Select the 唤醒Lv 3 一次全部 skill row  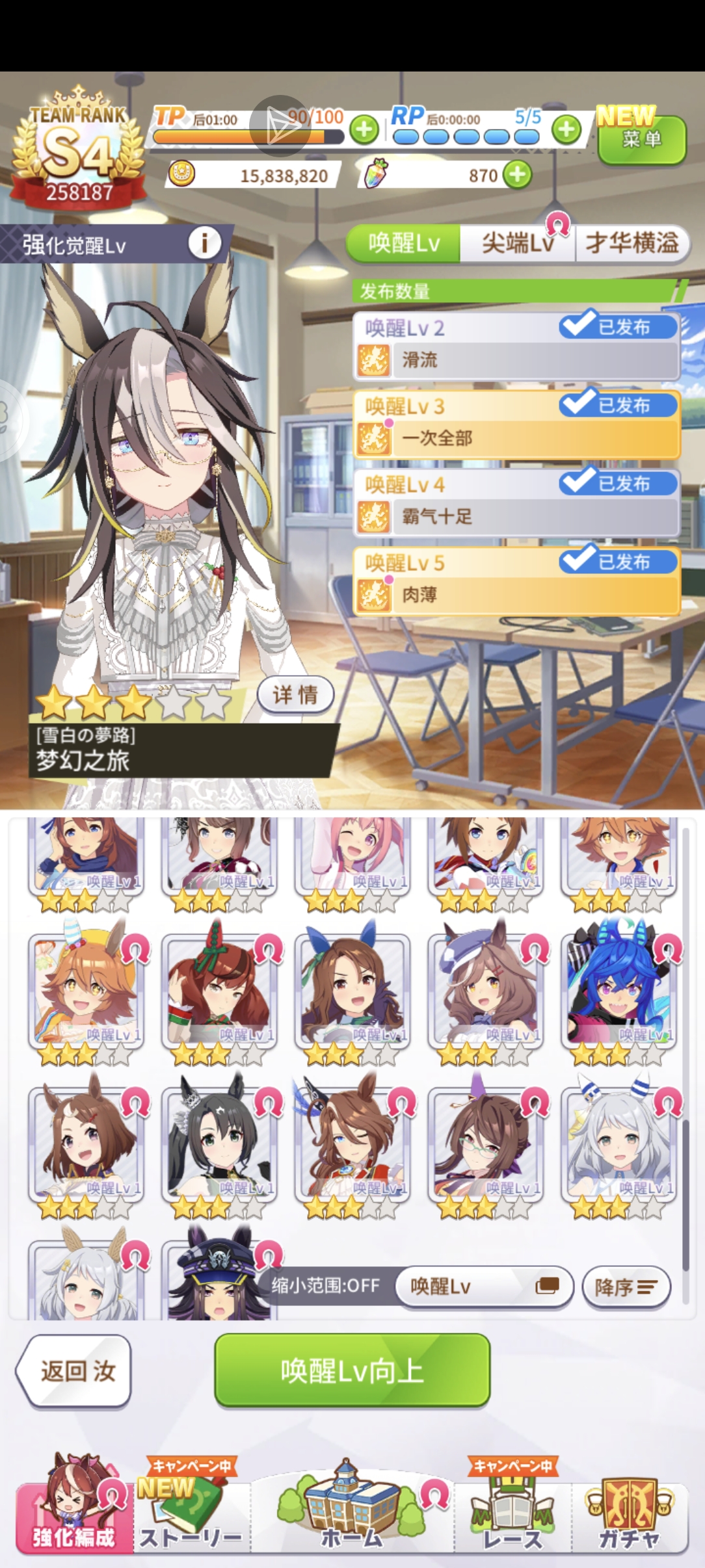coord(516,425)
